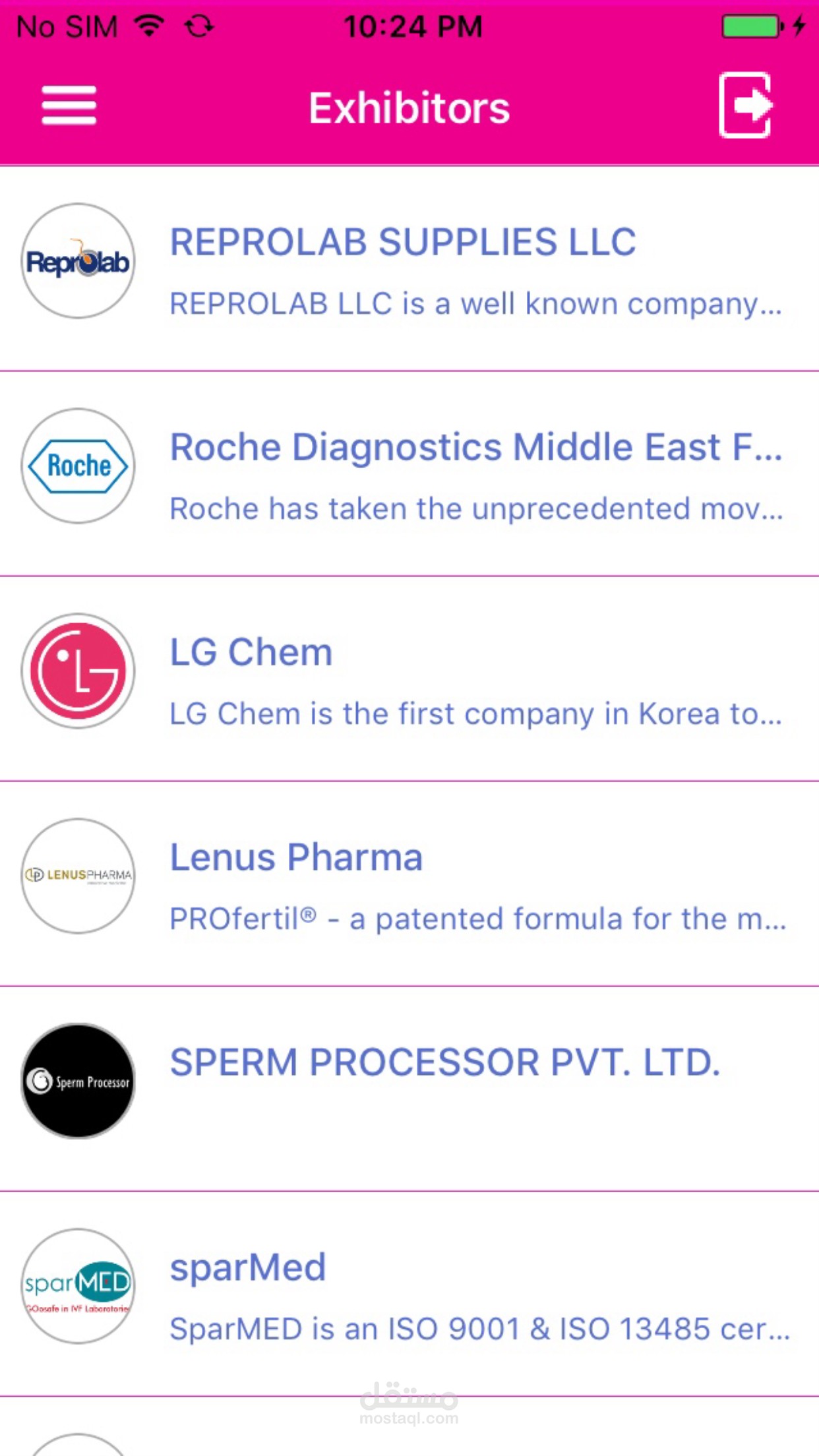Image resolution: width=819 pixels, height=1456 pixels.
Task: View Roche Diagnostics Middle East exhibitor
Action: pos(409,474)
